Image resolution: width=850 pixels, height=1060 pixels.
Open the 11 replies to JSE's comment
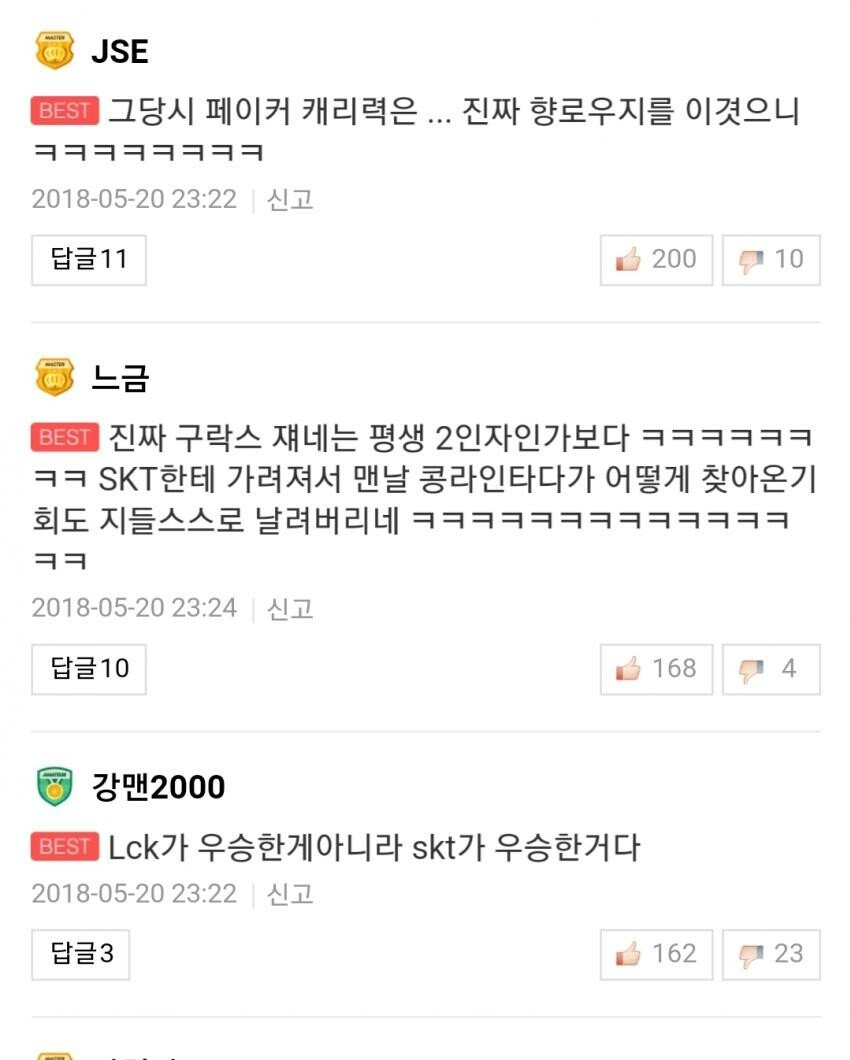(x=89, y=260)
